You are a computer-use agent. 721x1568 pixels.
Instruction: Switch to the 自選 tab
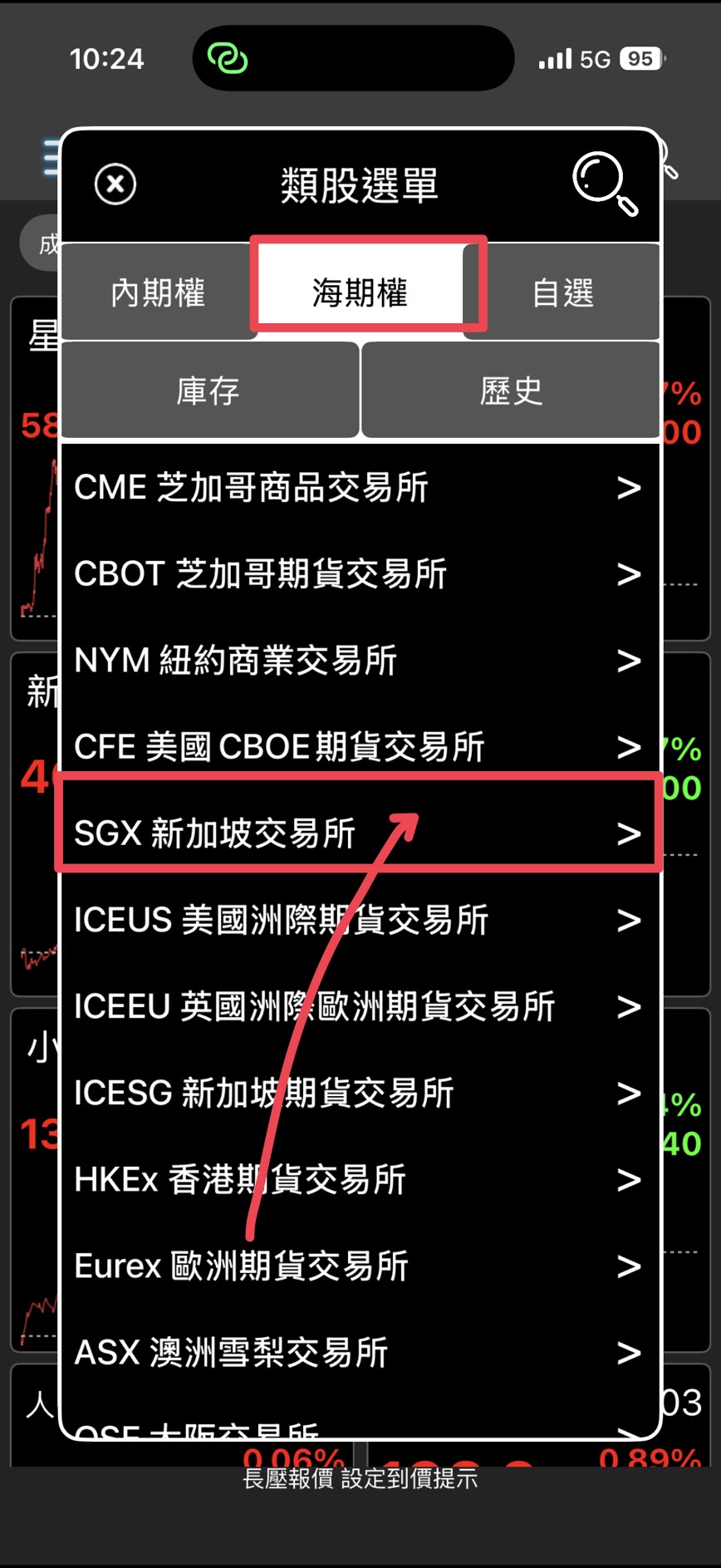pos(563,292)
